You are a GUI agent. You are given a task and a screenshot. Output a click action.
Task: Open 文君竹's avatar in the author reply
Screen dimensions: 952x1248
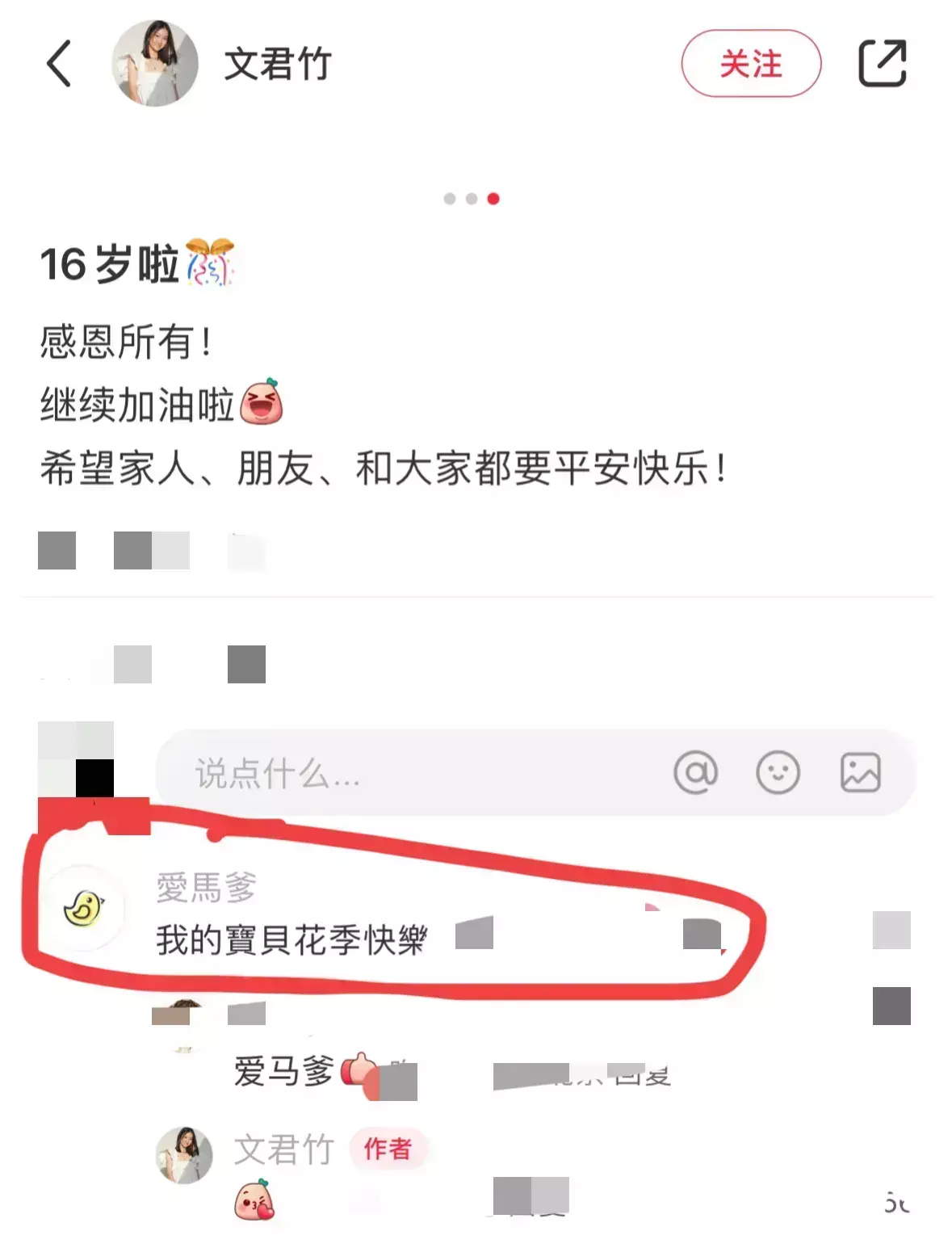[x=184, y=1154]
